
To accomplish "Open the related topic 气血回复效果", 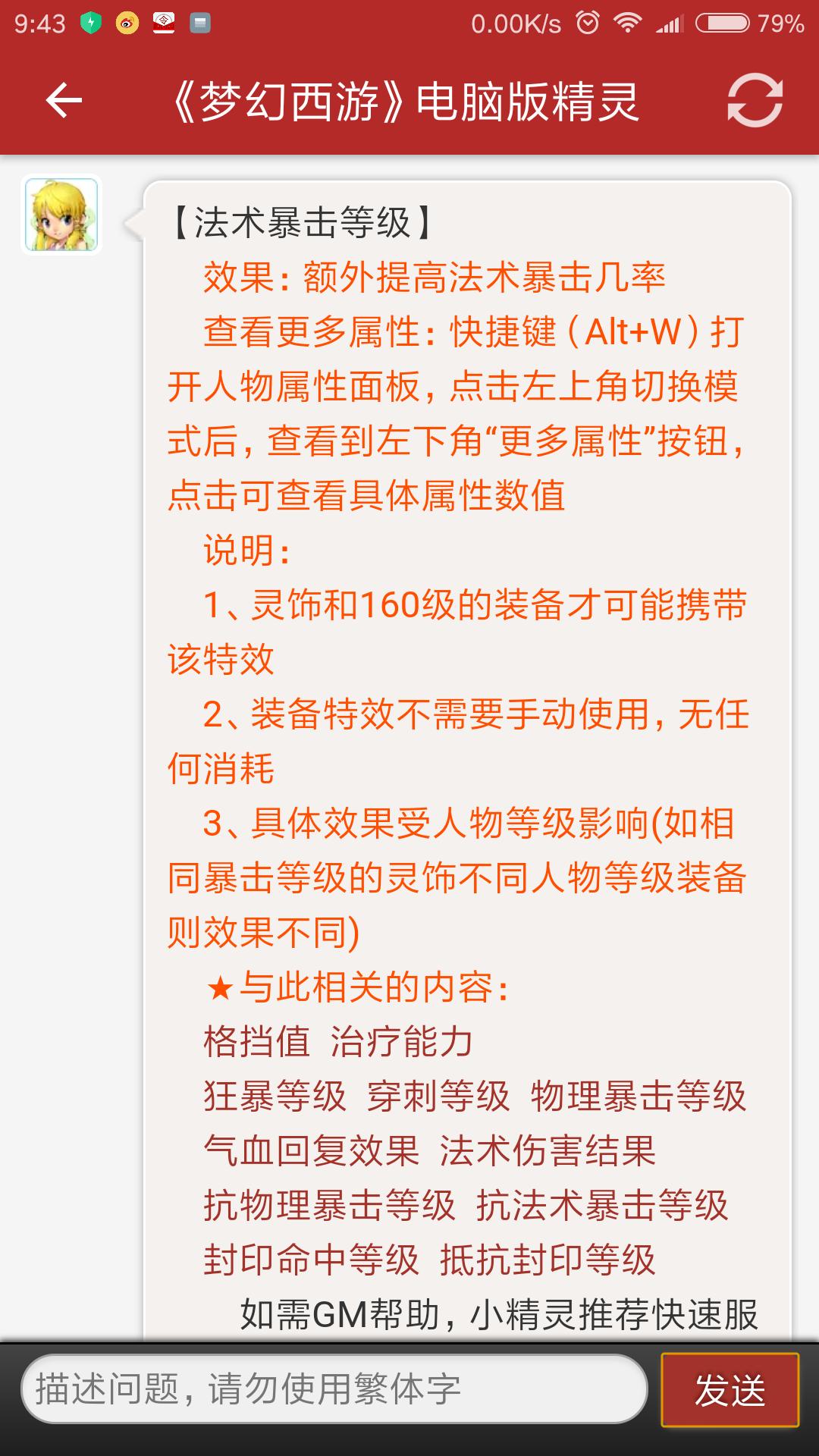I will [x=311, y=1150].
